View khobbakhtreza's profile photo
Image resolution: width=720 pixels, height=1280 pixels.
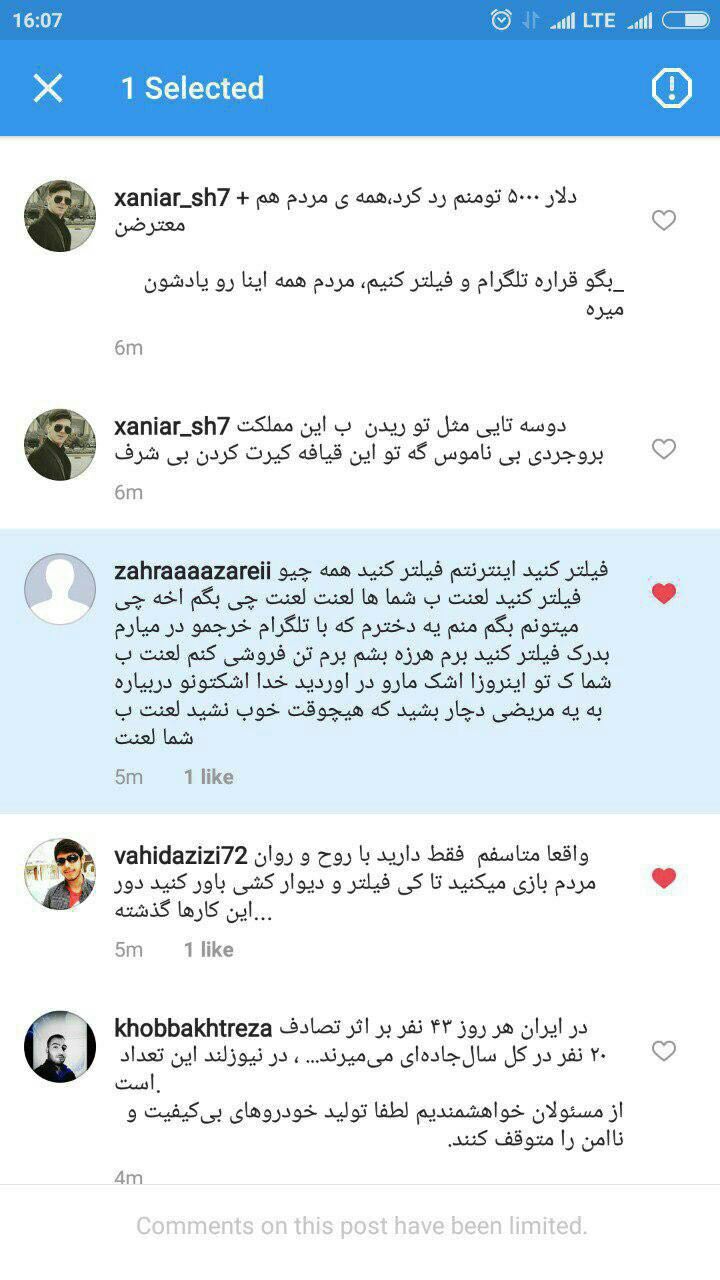60,1046
